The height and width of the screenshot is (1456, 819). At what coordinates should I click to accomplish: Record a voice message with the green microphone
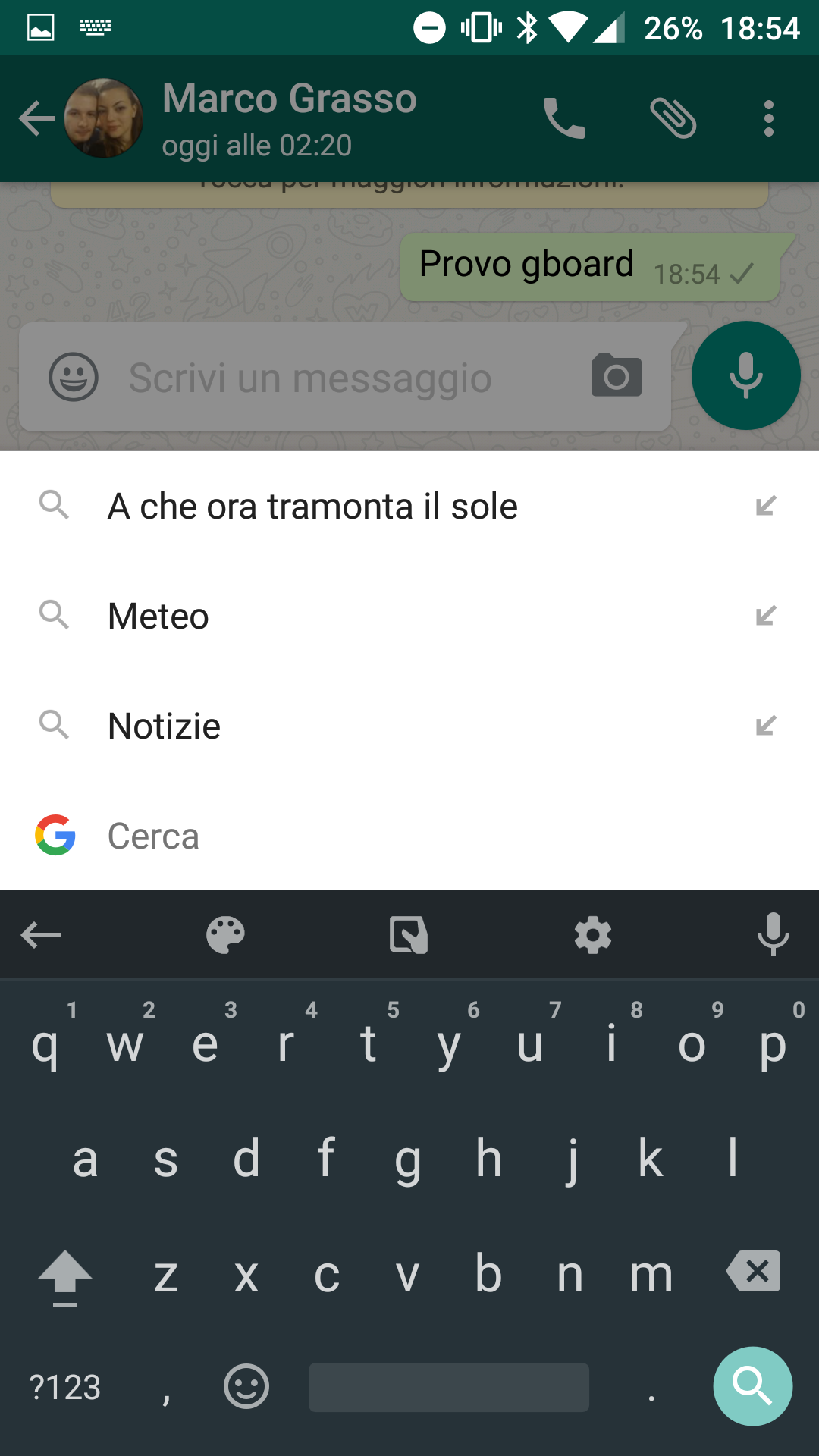[x=746, y=375]
